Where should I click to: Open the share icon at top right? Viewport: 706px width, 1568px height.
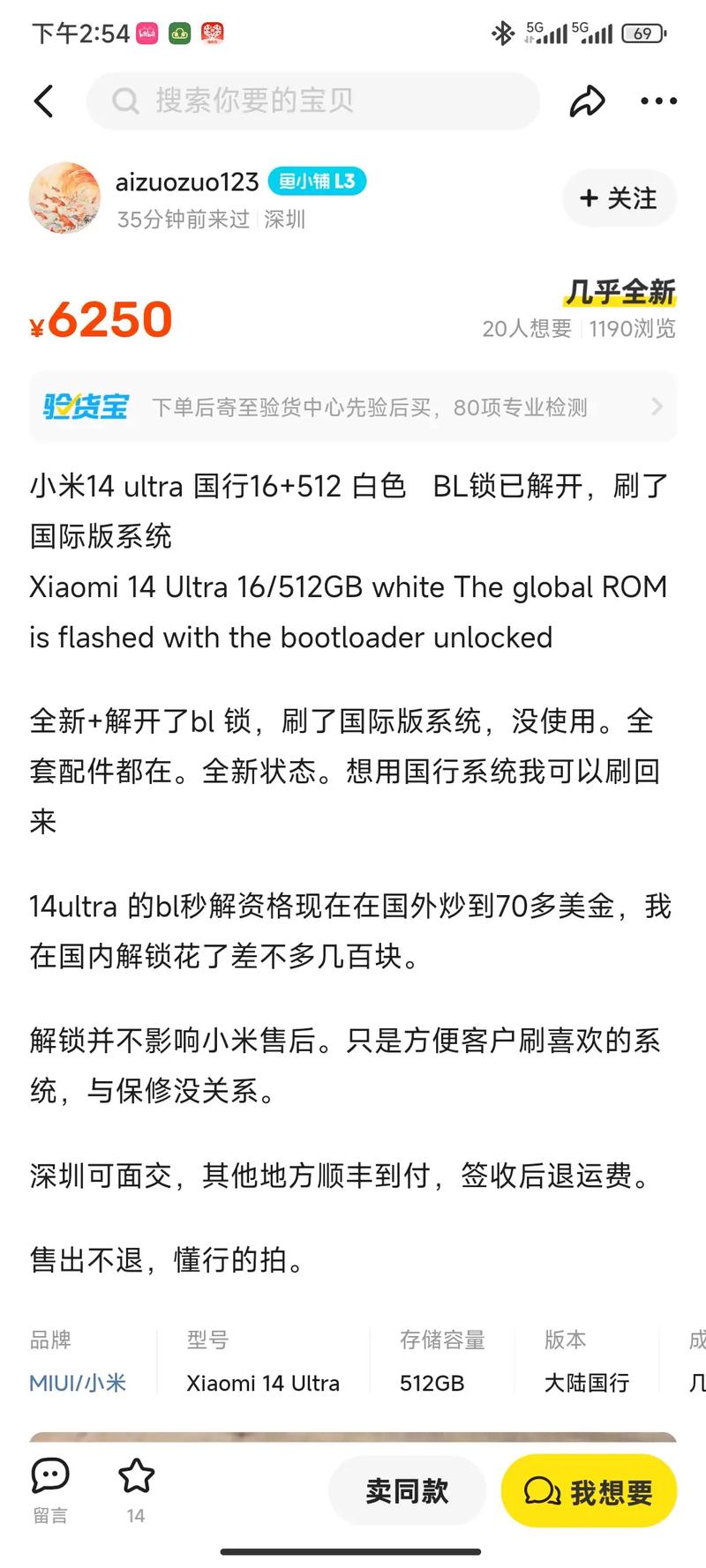[x=588, y=101]
